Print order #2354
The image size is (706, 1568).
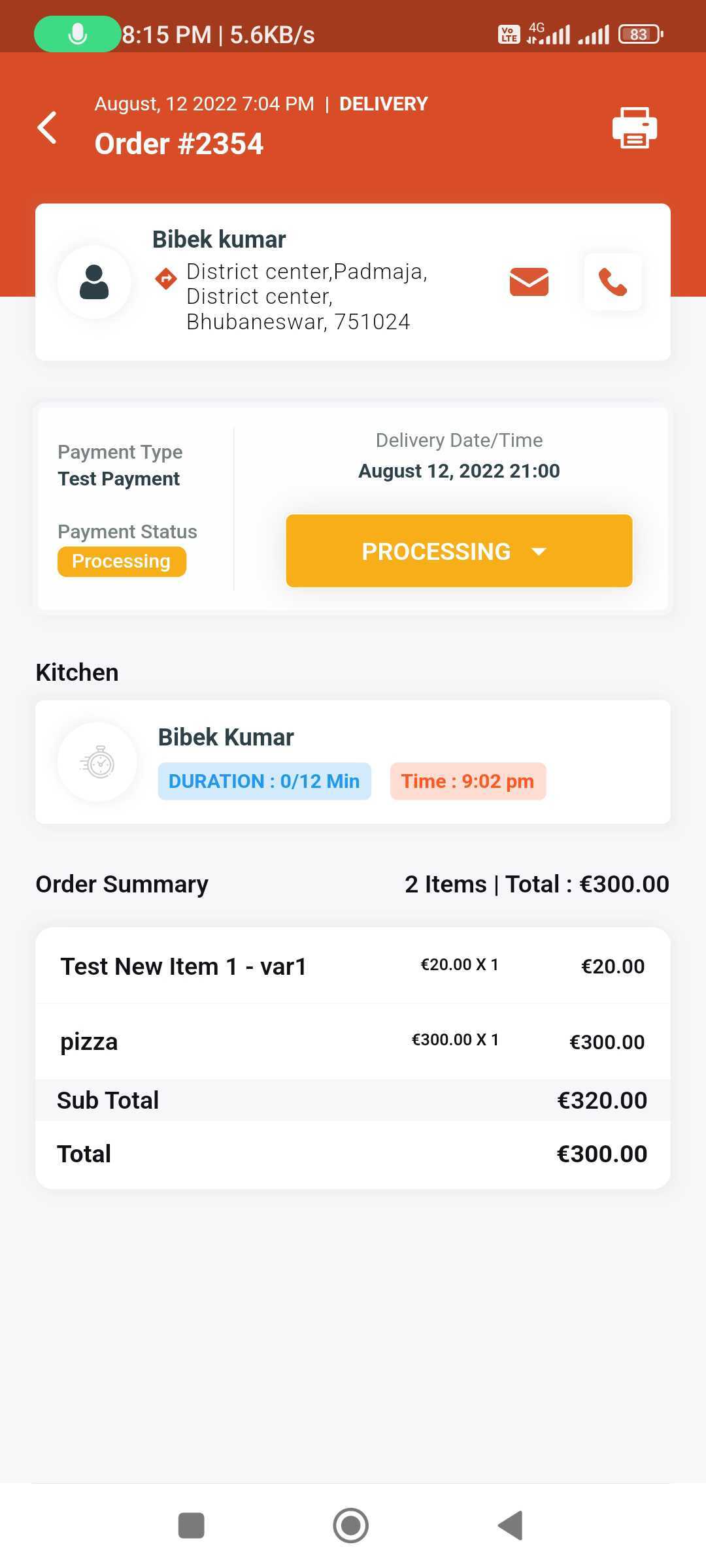point(634,127)
